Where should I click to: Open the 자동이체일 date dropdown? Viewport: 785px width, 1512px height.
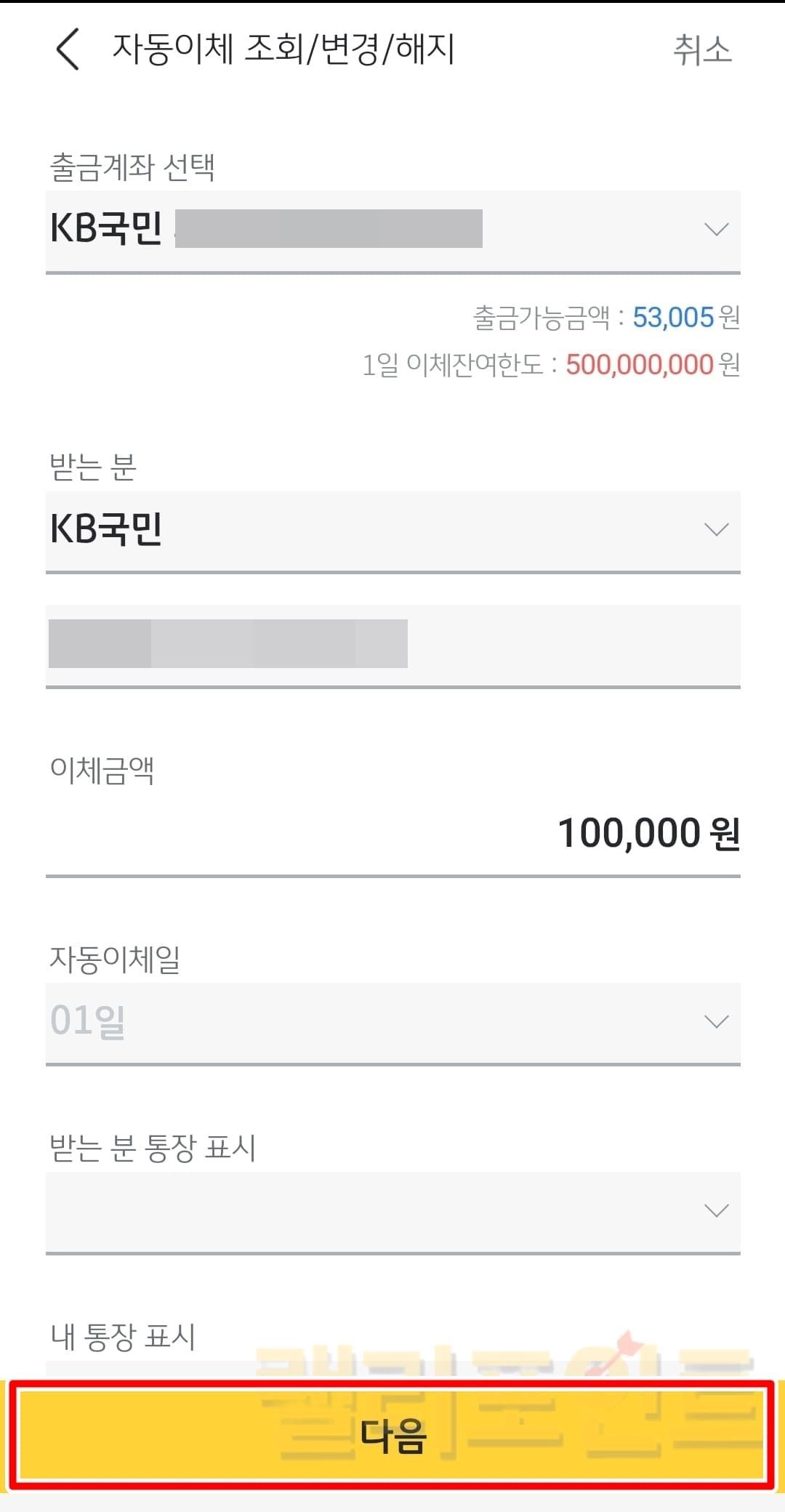pos(392,1022)
